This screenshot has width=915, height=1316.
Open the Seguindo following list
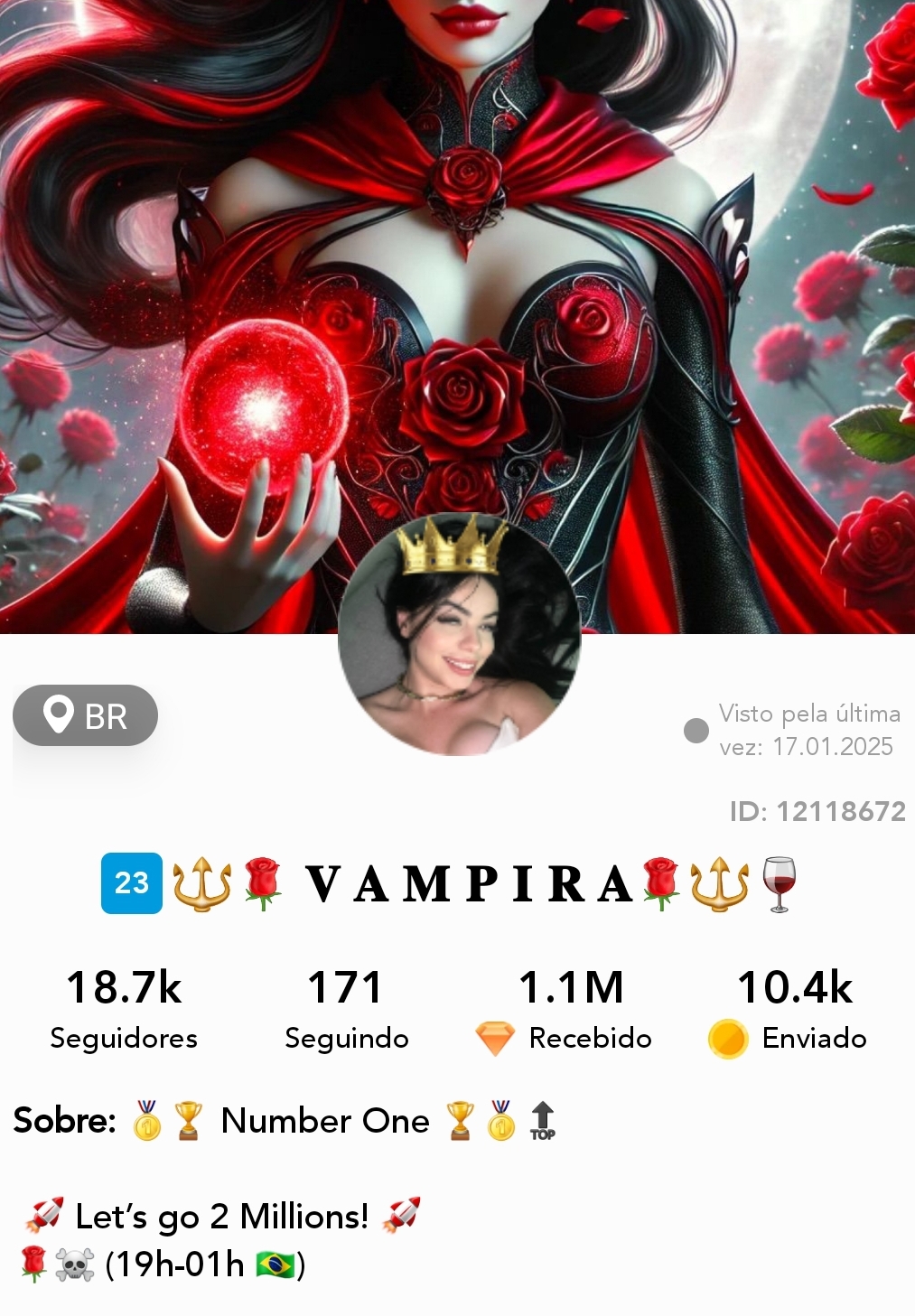pyautogui.click(x=346, y=1008)
